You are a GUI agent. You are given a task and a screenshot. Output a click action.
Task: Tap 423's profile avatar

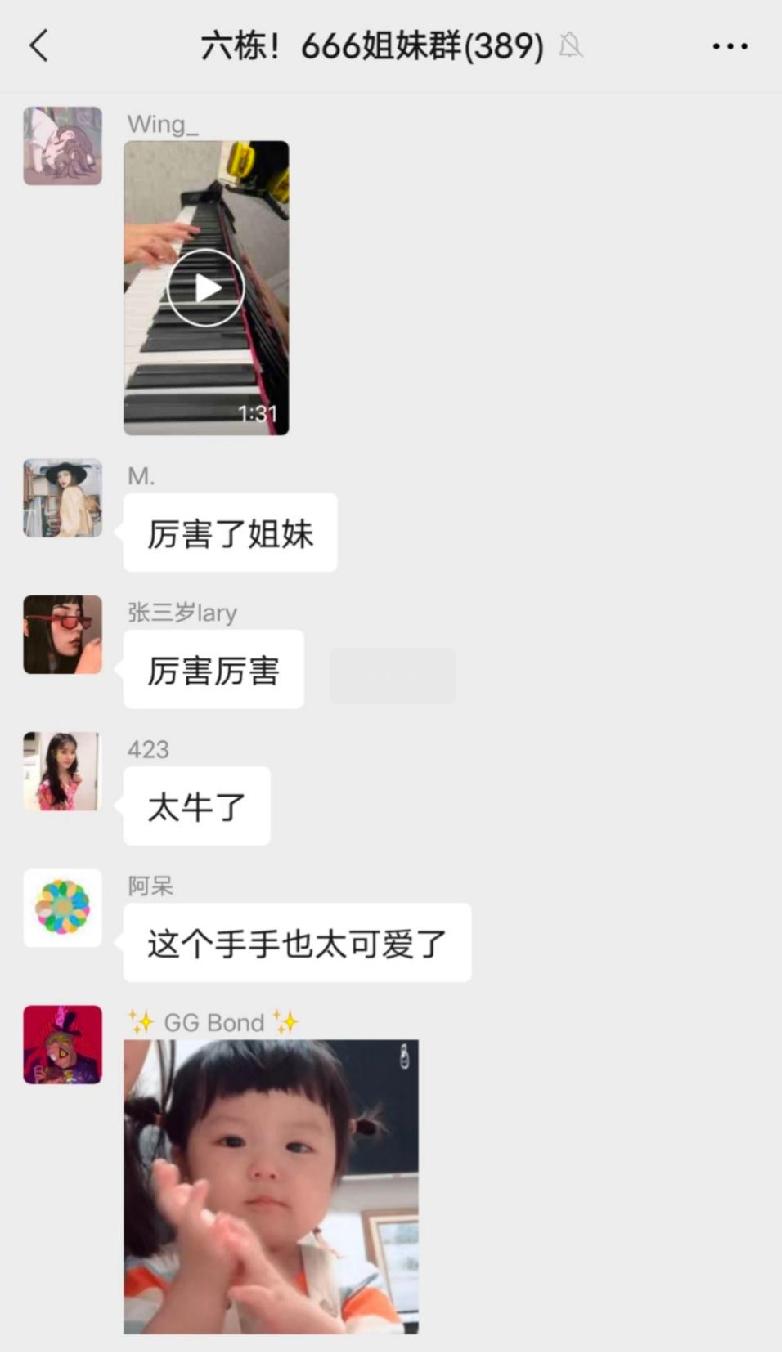pyautogui.click(x=62, y=771)
